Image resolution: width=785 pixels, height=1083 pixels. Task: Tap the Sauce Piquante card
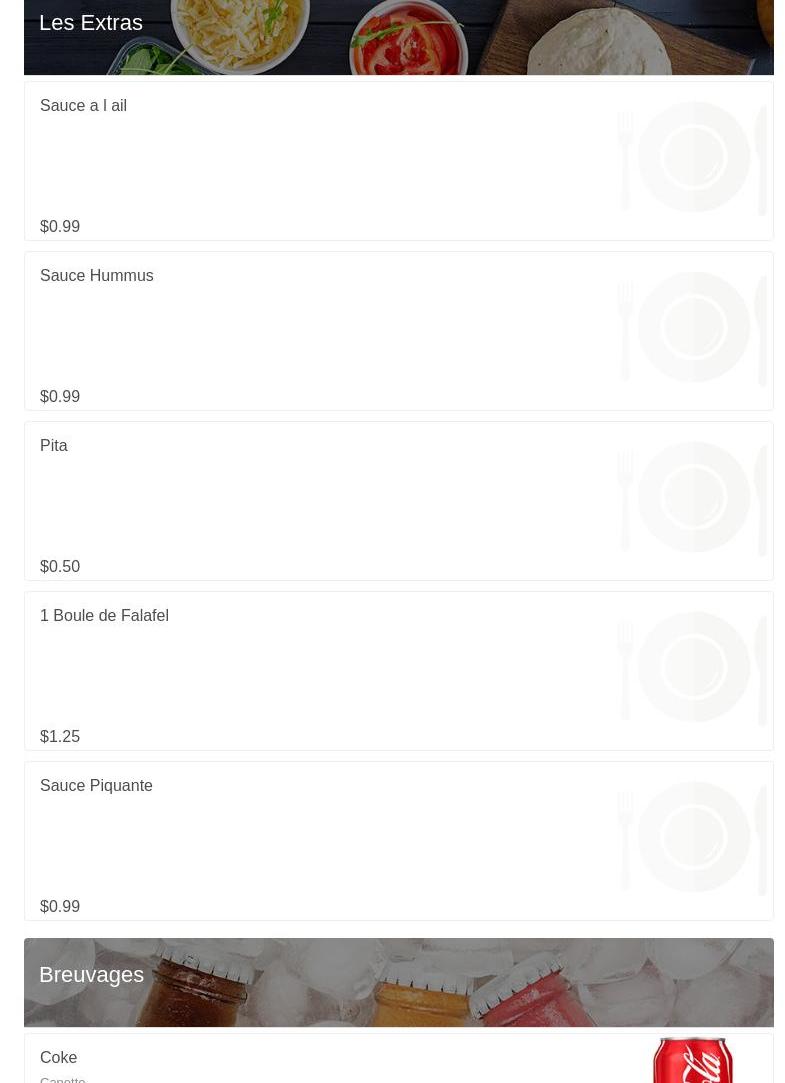coord(398,841)
